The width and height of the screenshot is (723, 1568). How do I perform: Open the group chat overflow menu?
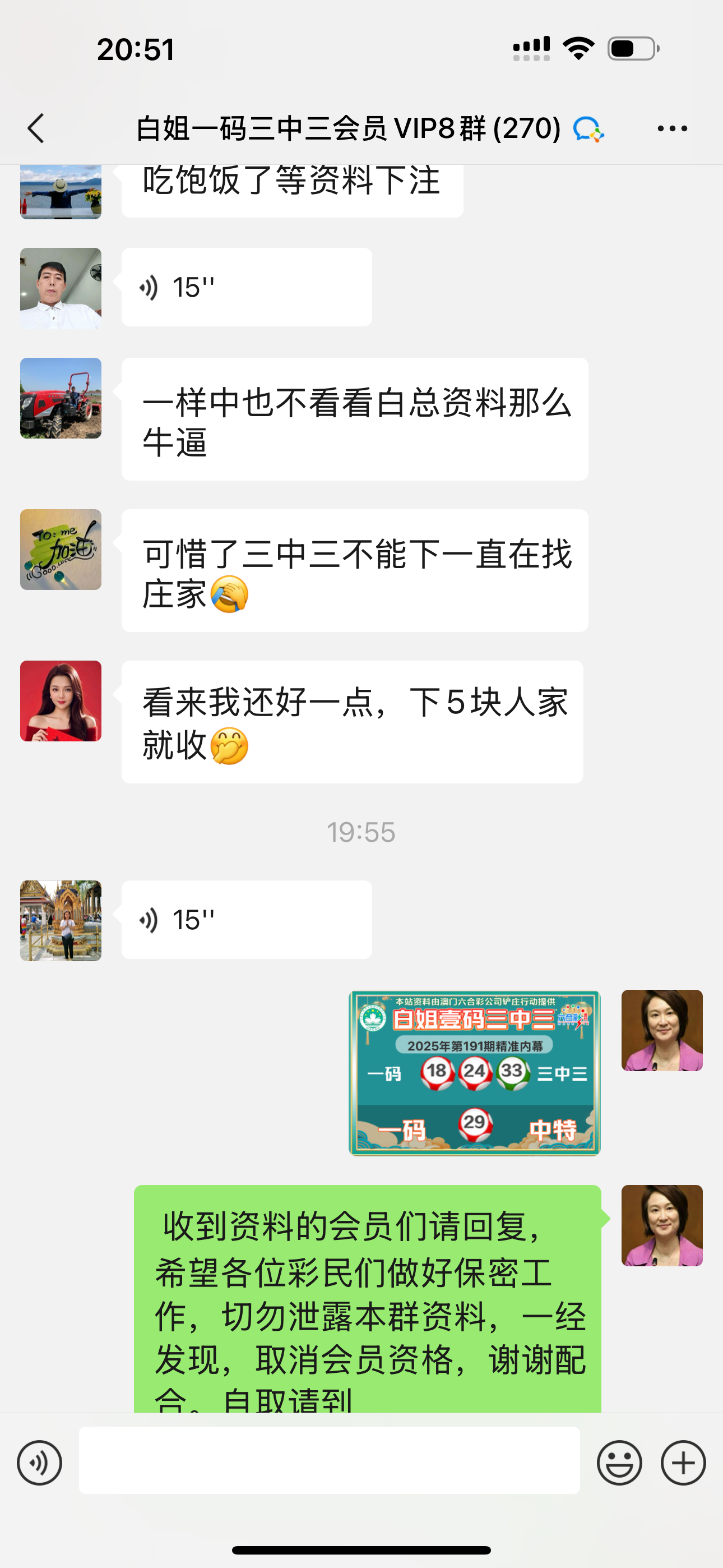672,128
